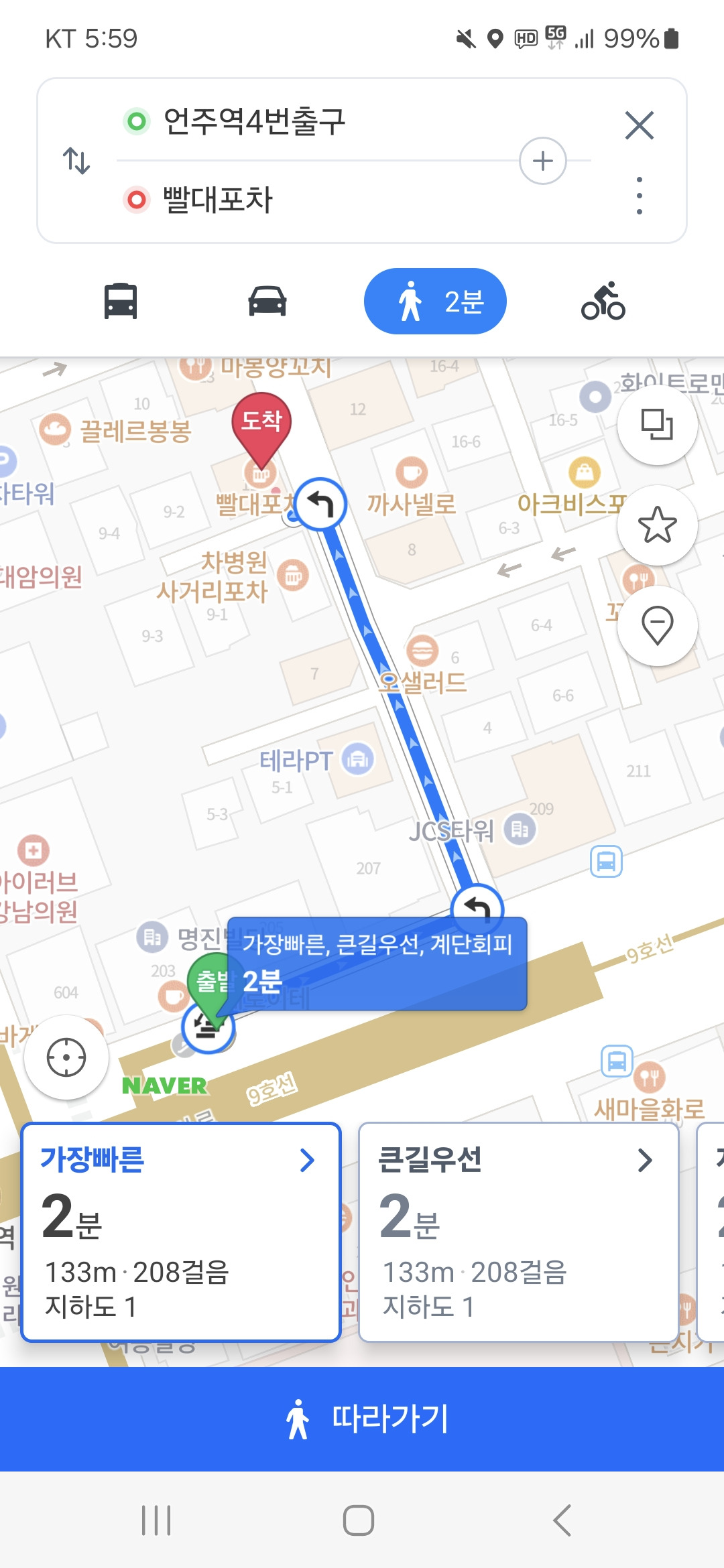Tap the map pin button

(657, 625)
